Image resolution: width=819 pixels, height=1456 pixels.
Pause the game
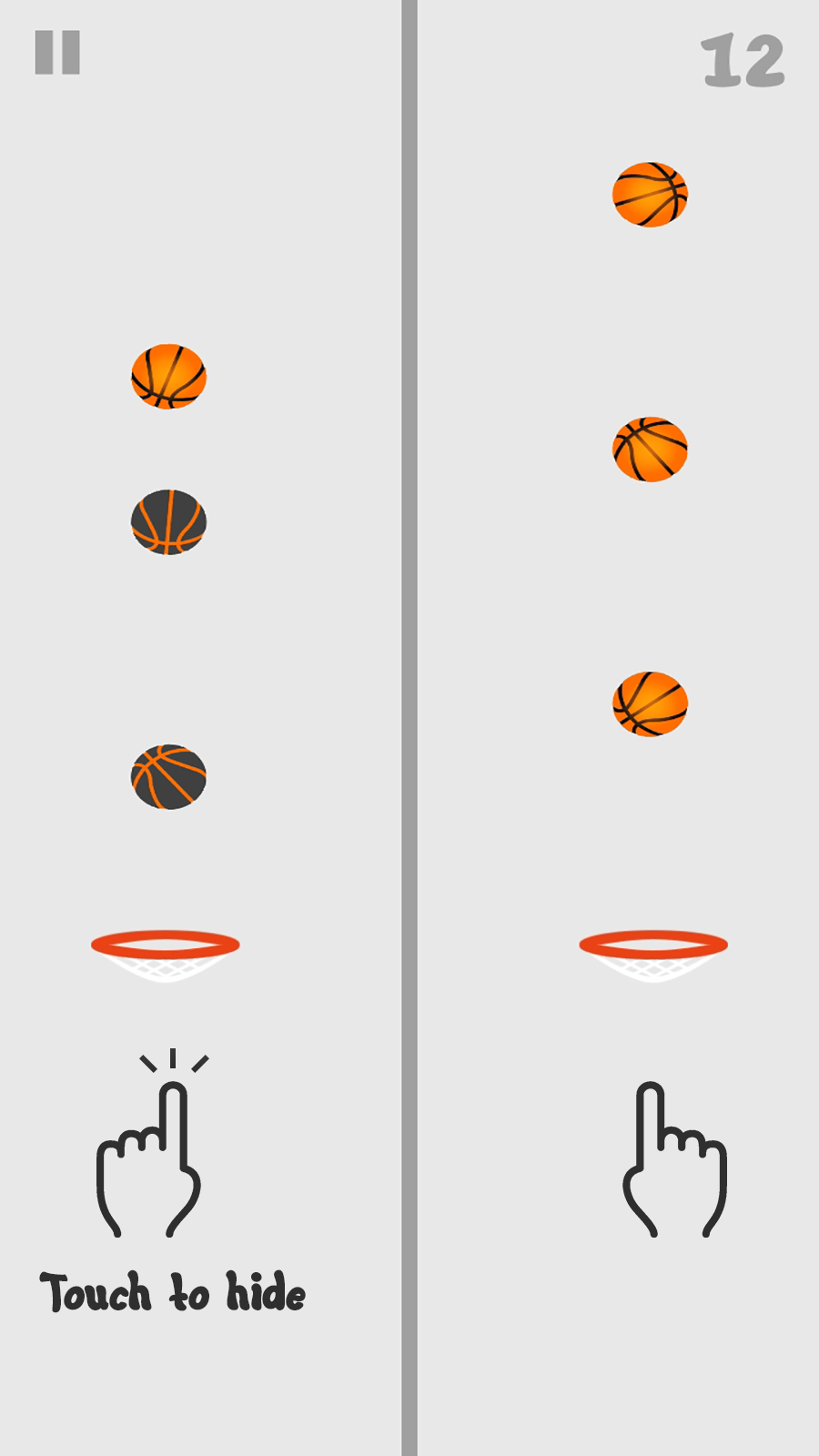[x=57, y=53]
